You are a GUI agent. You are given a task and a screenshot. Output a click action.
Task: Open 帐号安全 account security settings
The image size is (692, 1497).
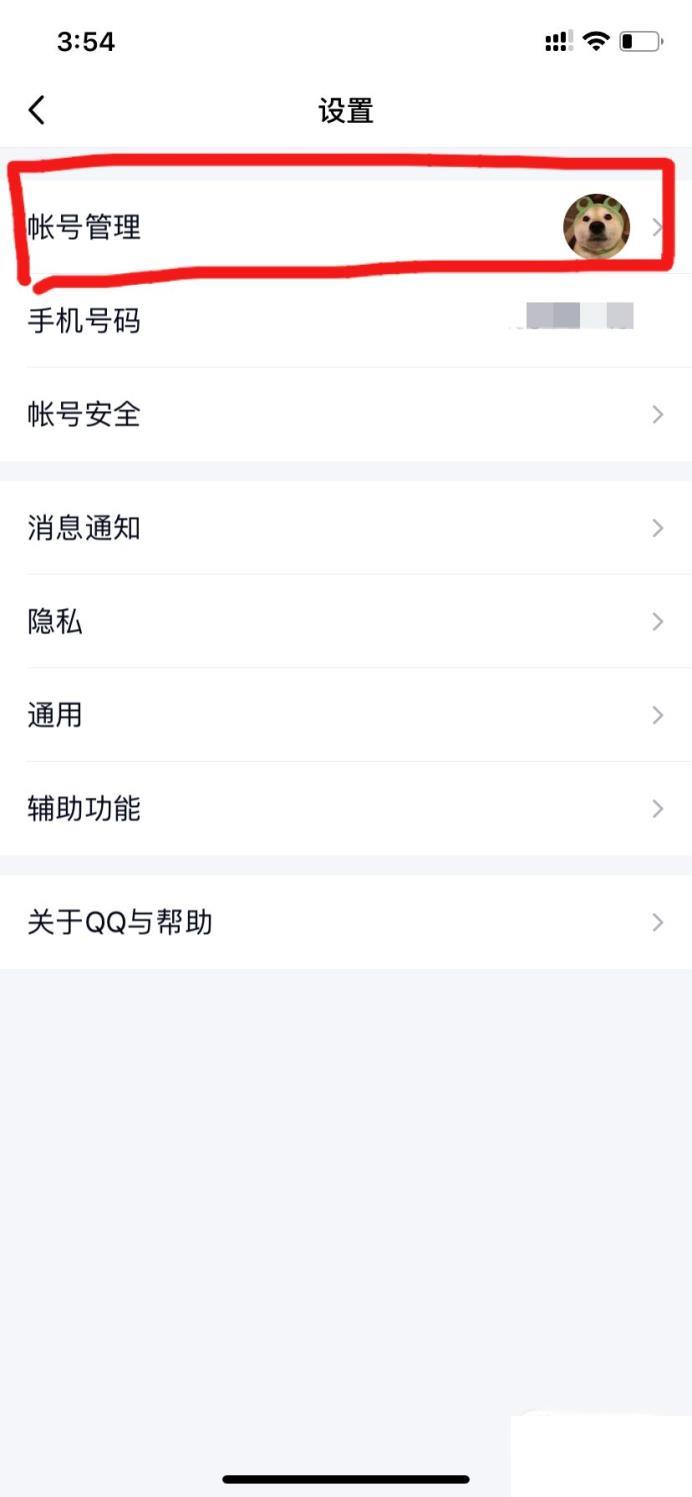(x=346, y=414)
